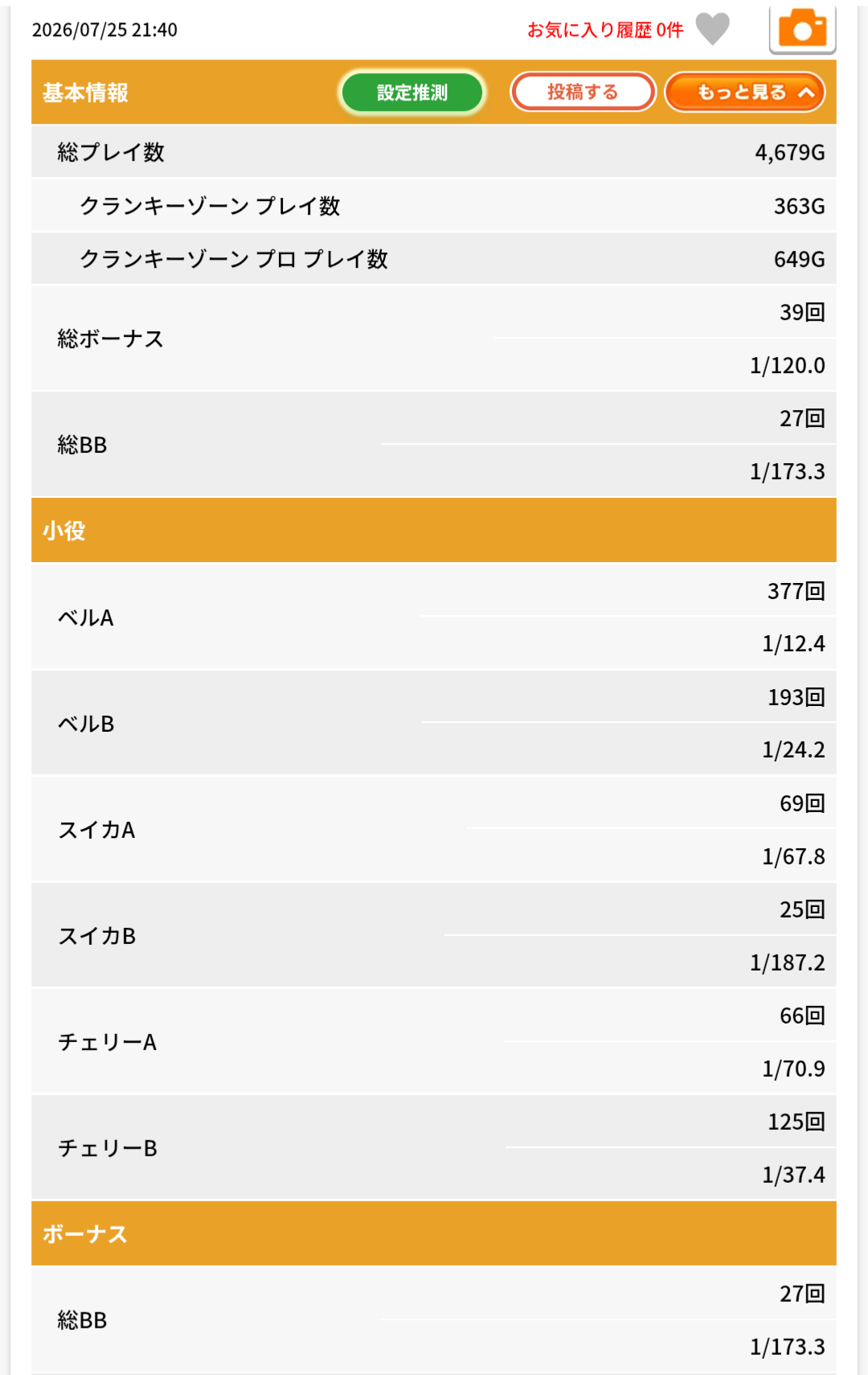Tap the 投稿する button

(583, 92)
